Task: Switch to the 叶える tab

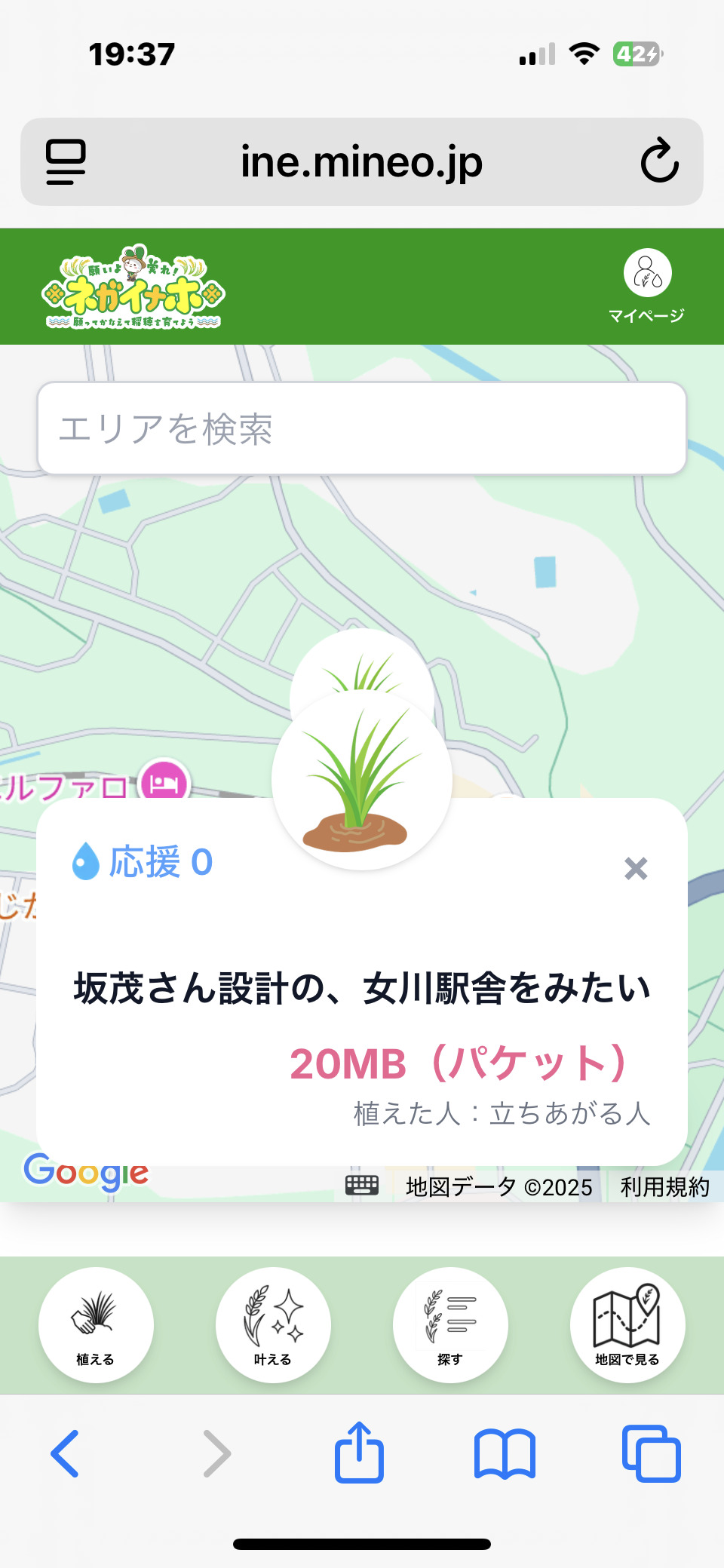Action: tap(273, 1324)
